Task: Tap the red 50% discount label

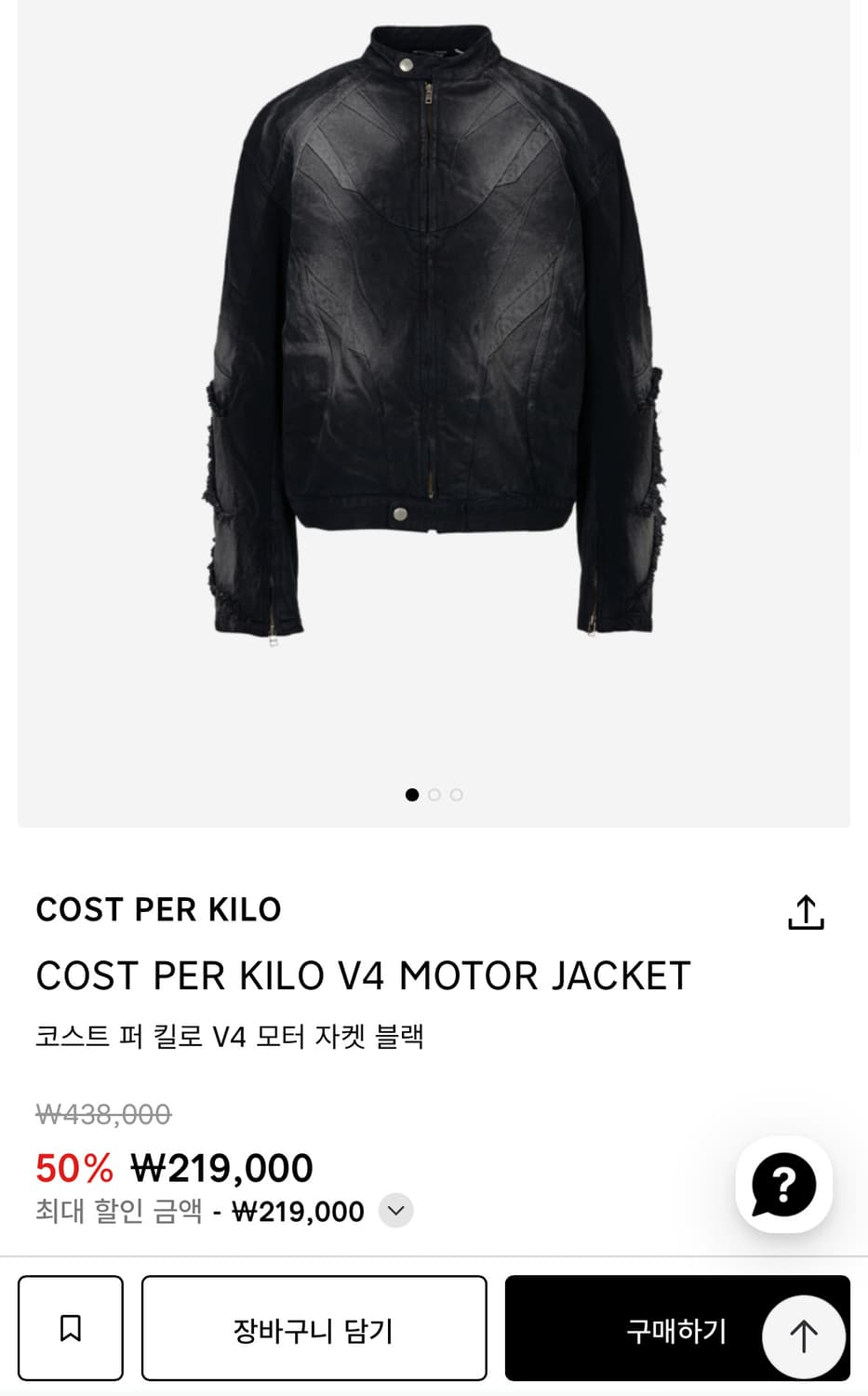Action: click(69, 1168)
